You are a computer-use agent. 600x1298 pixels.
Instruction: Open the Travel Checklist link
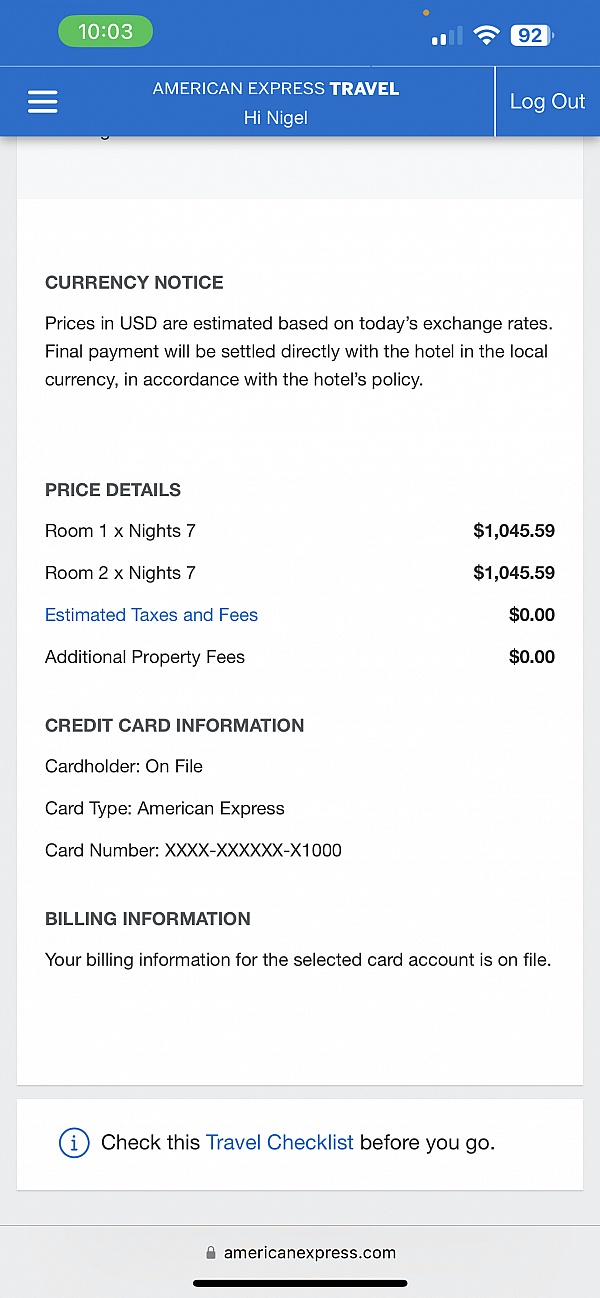pos(280,1142)
